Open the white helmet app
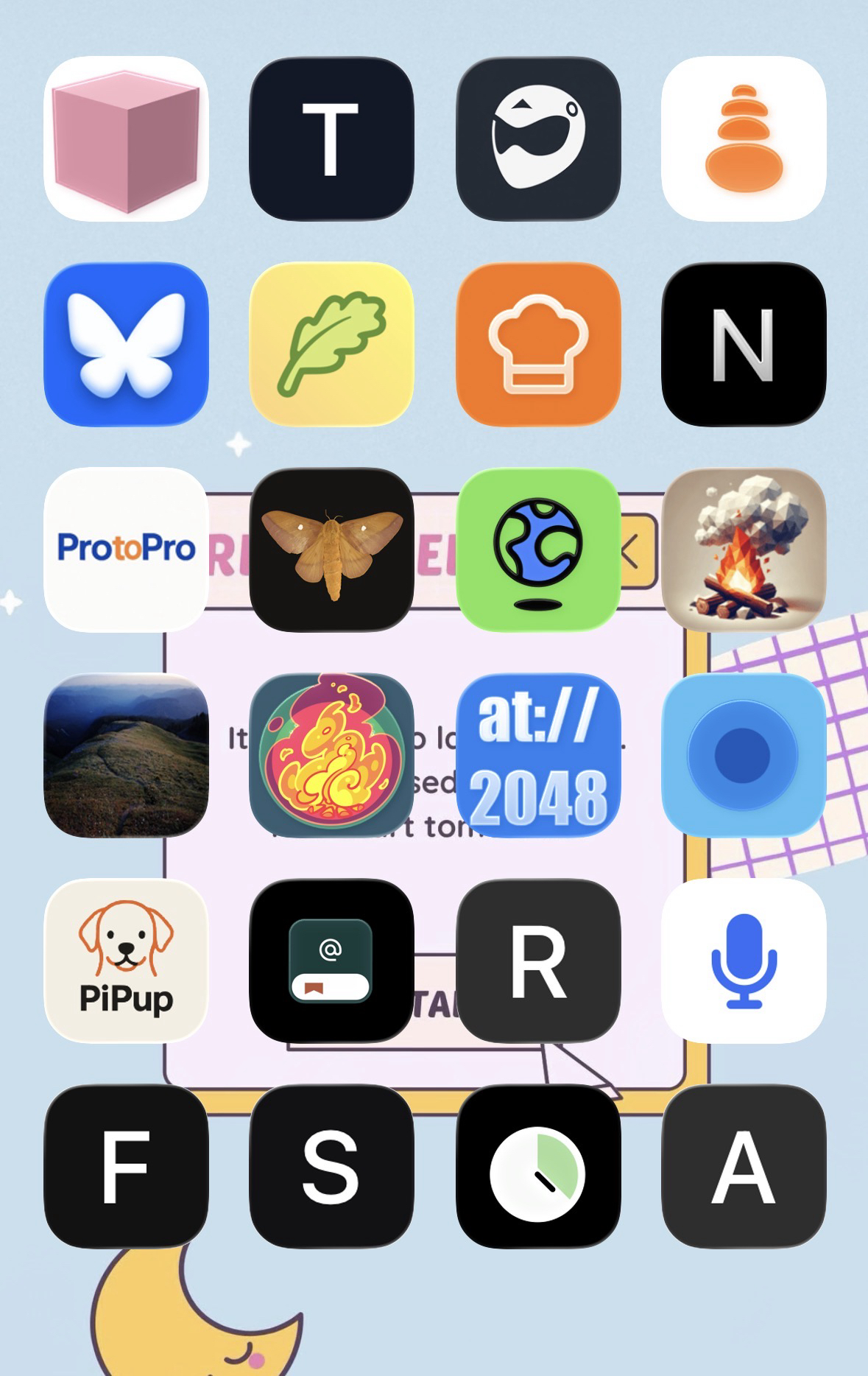 point(538,138)
